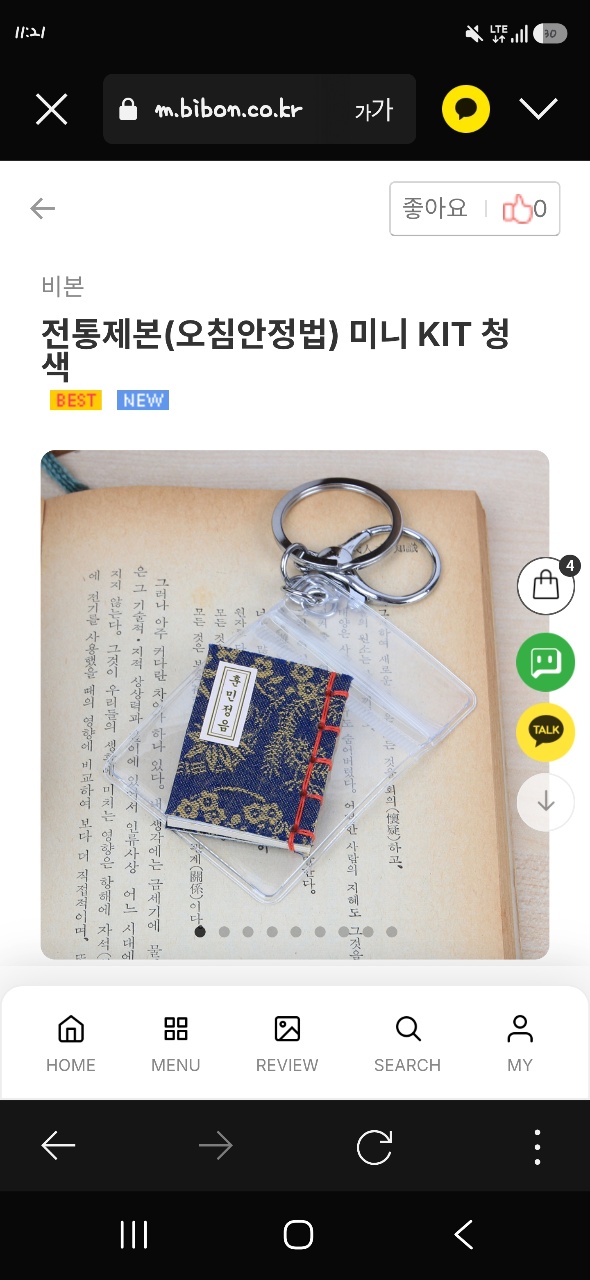This screenshot has width=590, height=1280.
Task: Switch to the REVIEW tab
Action: [287, 1043]
